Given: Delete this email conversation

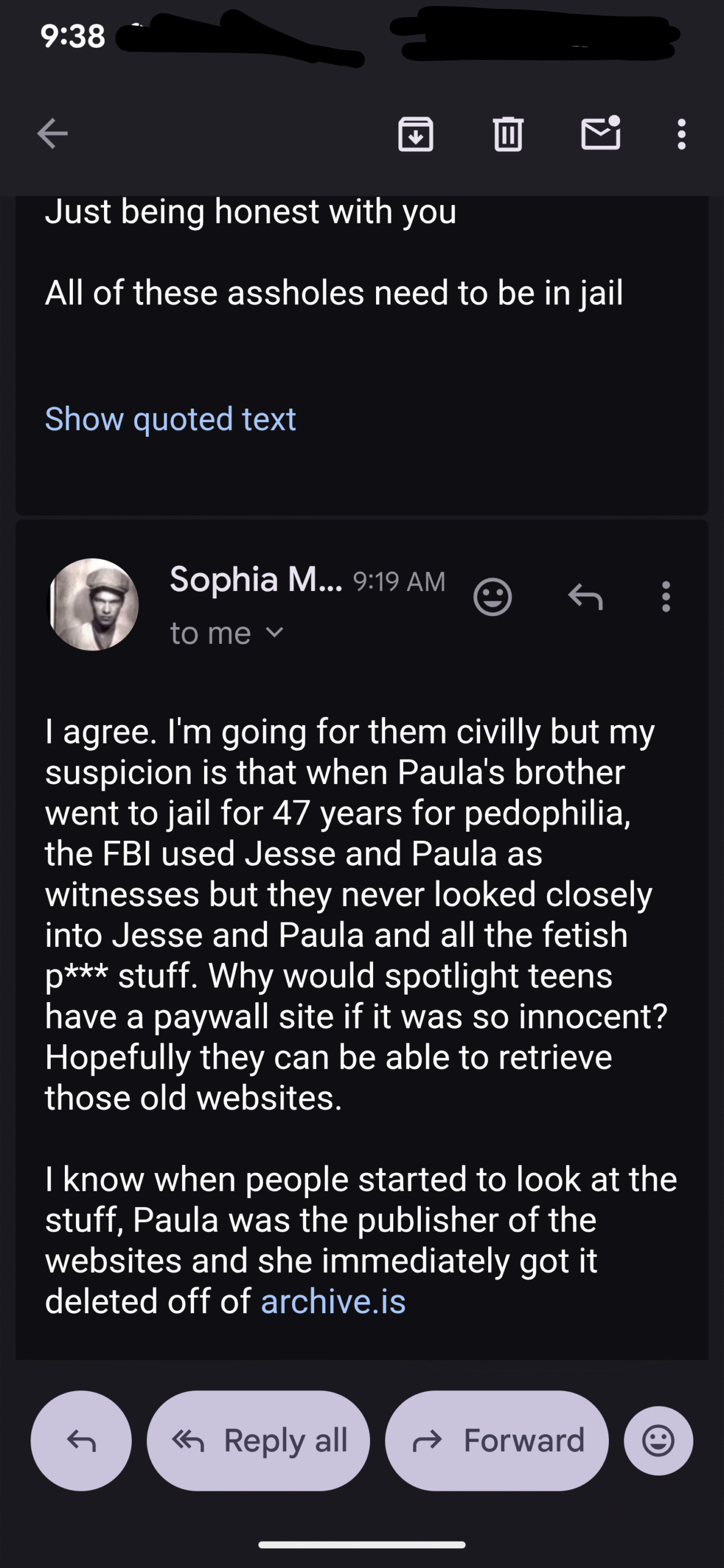Looking at the screenshot, I should [x=508, y=134].
